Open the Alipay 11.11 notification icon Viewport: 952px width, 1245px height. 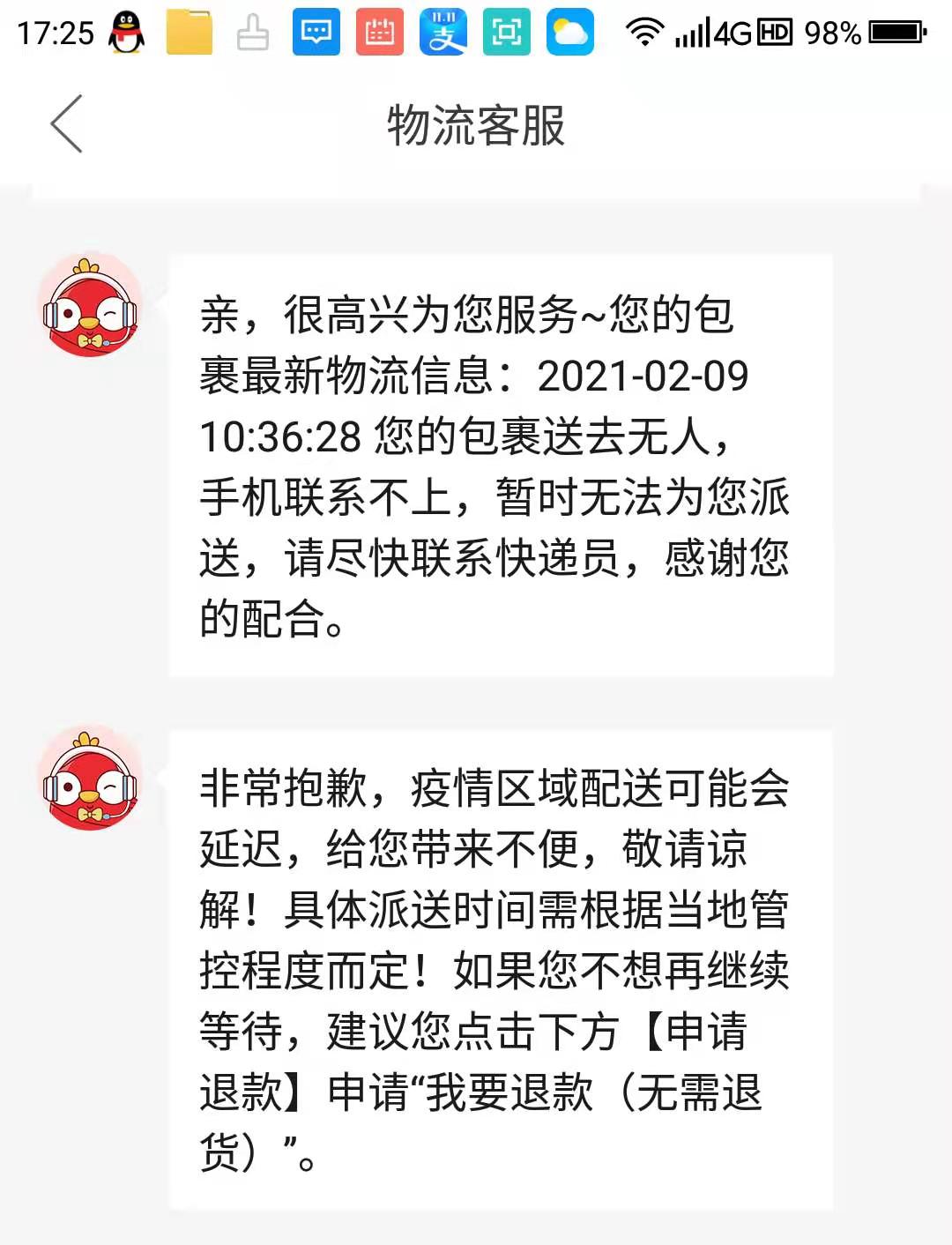(x=443, y=33)
